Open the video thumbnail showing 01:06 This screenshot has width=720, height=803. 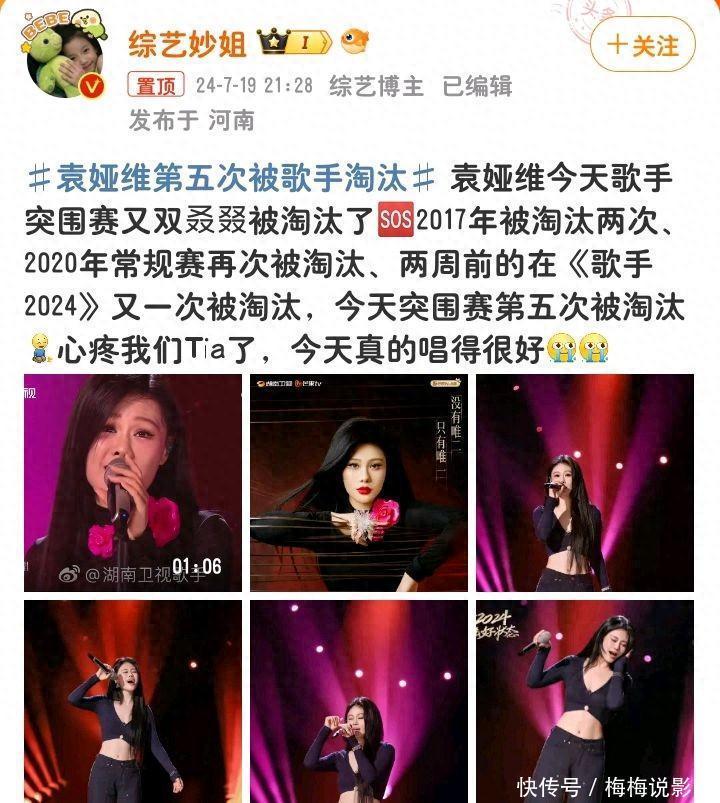click(132, 482)
